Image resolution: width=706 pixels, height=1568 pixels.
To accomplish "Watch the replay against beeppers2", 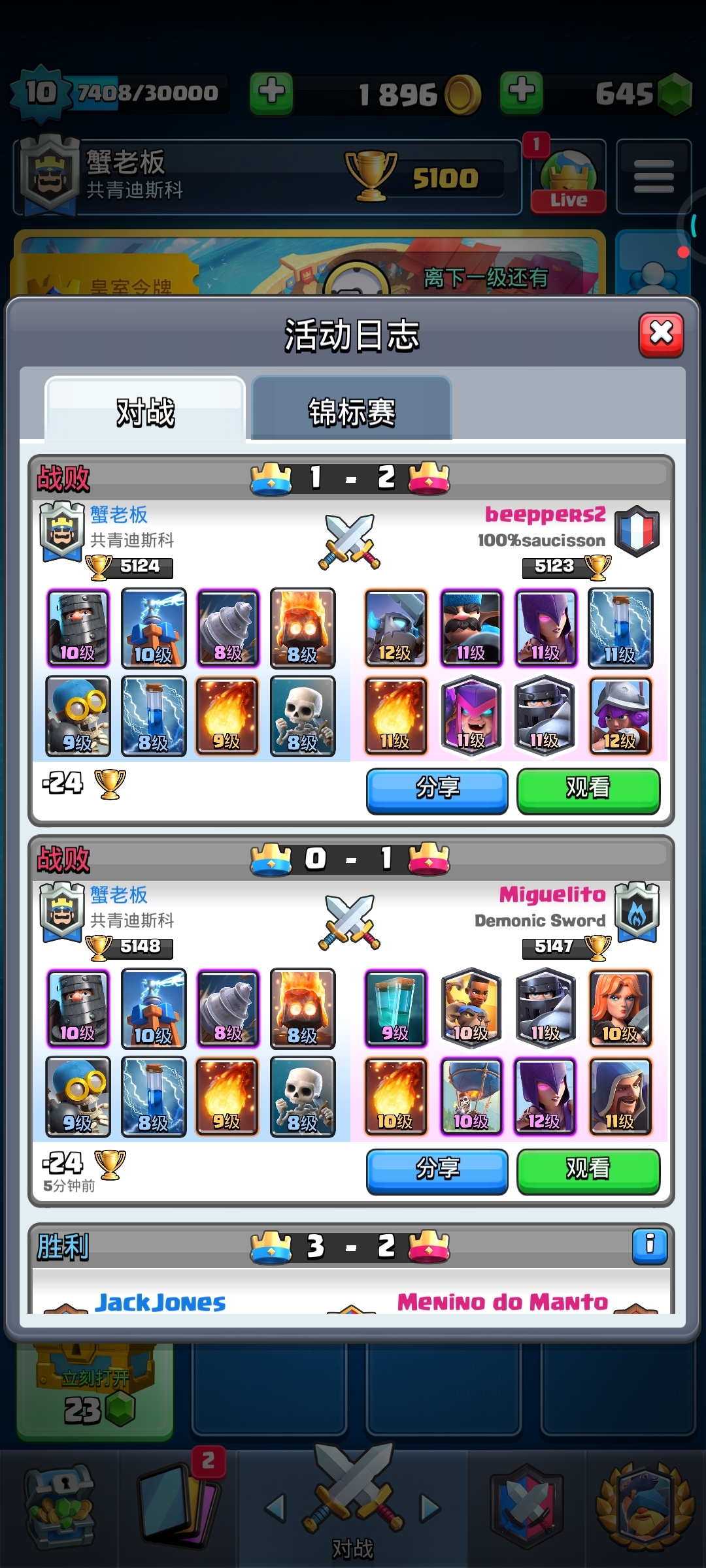I will pyautogui.click(x=588, y=790).
